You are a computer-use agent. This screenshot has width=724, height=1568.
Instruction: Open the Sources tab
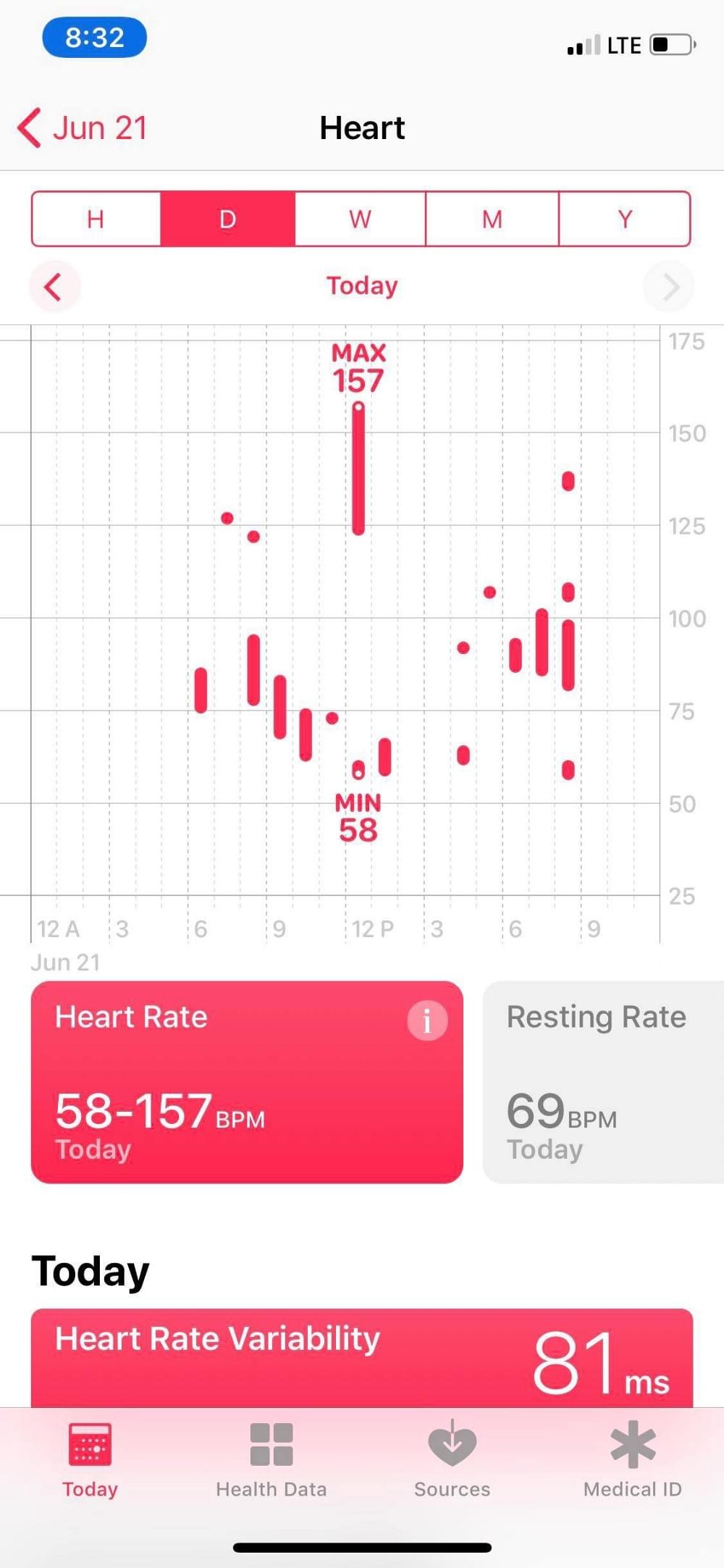point(452,1459)
